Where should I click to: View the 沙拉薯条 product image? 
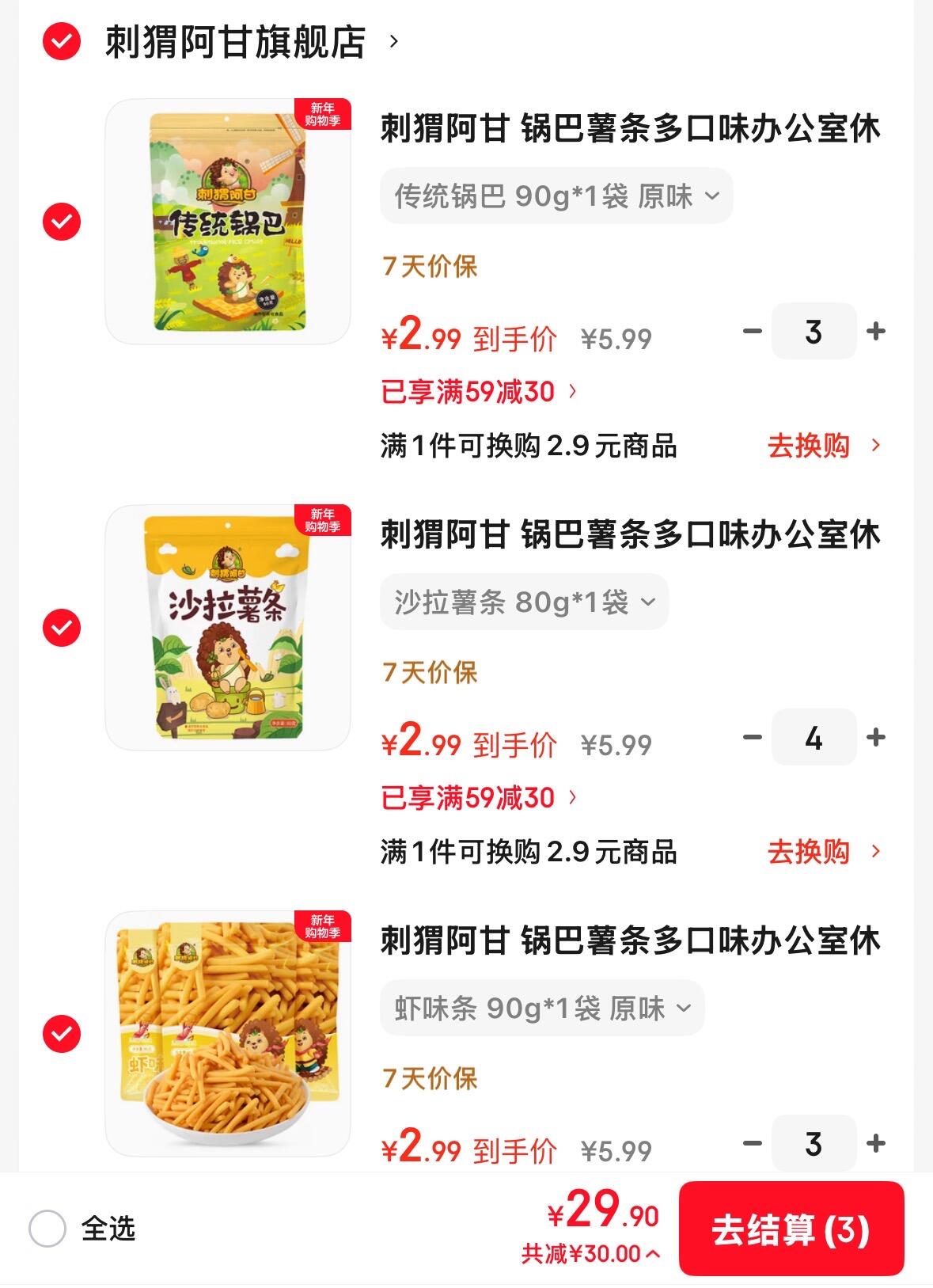(x=228, y=628)
